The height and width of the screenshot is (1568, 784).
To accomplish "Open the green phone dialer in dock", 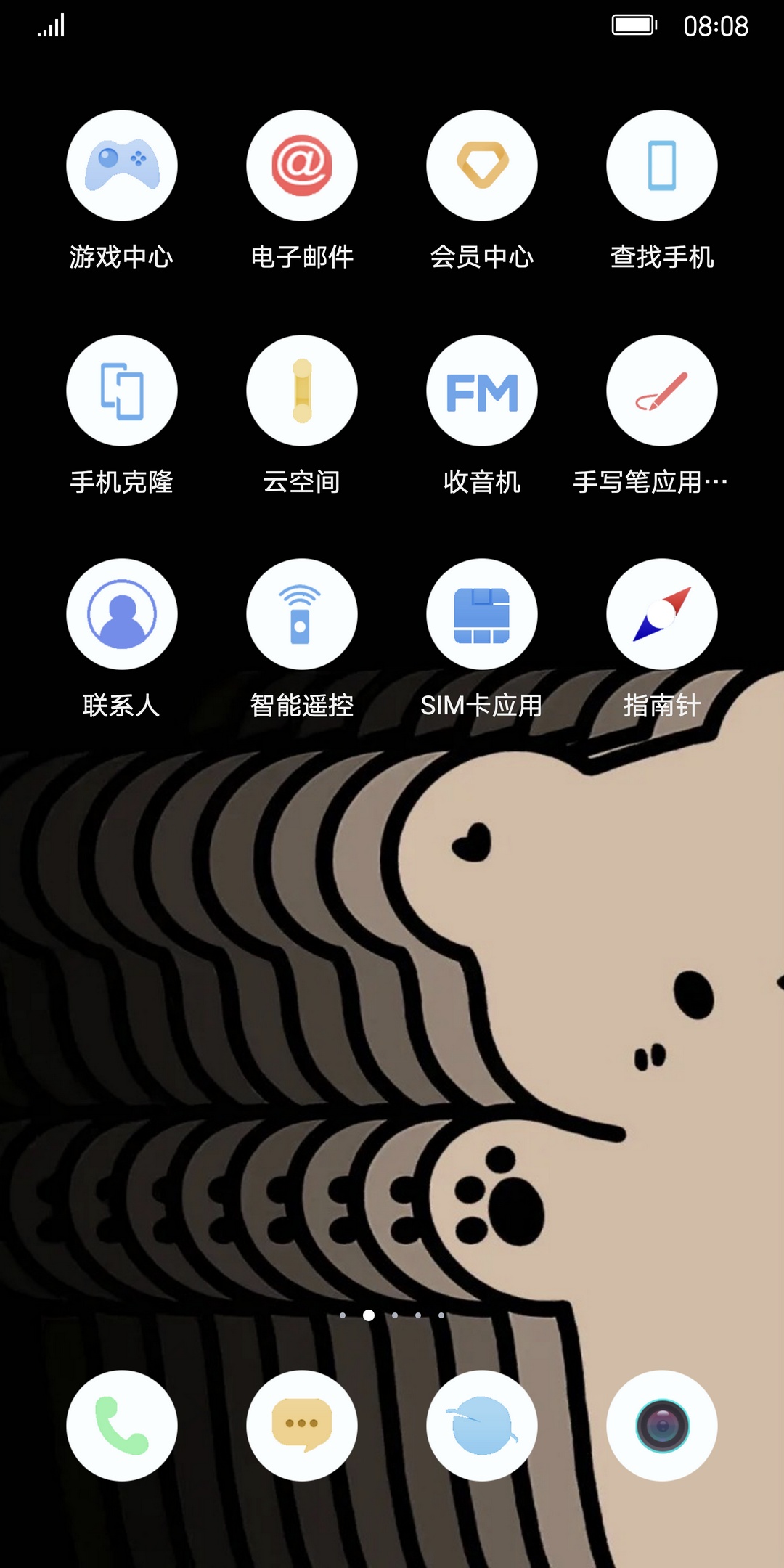I will (121, 1426).
